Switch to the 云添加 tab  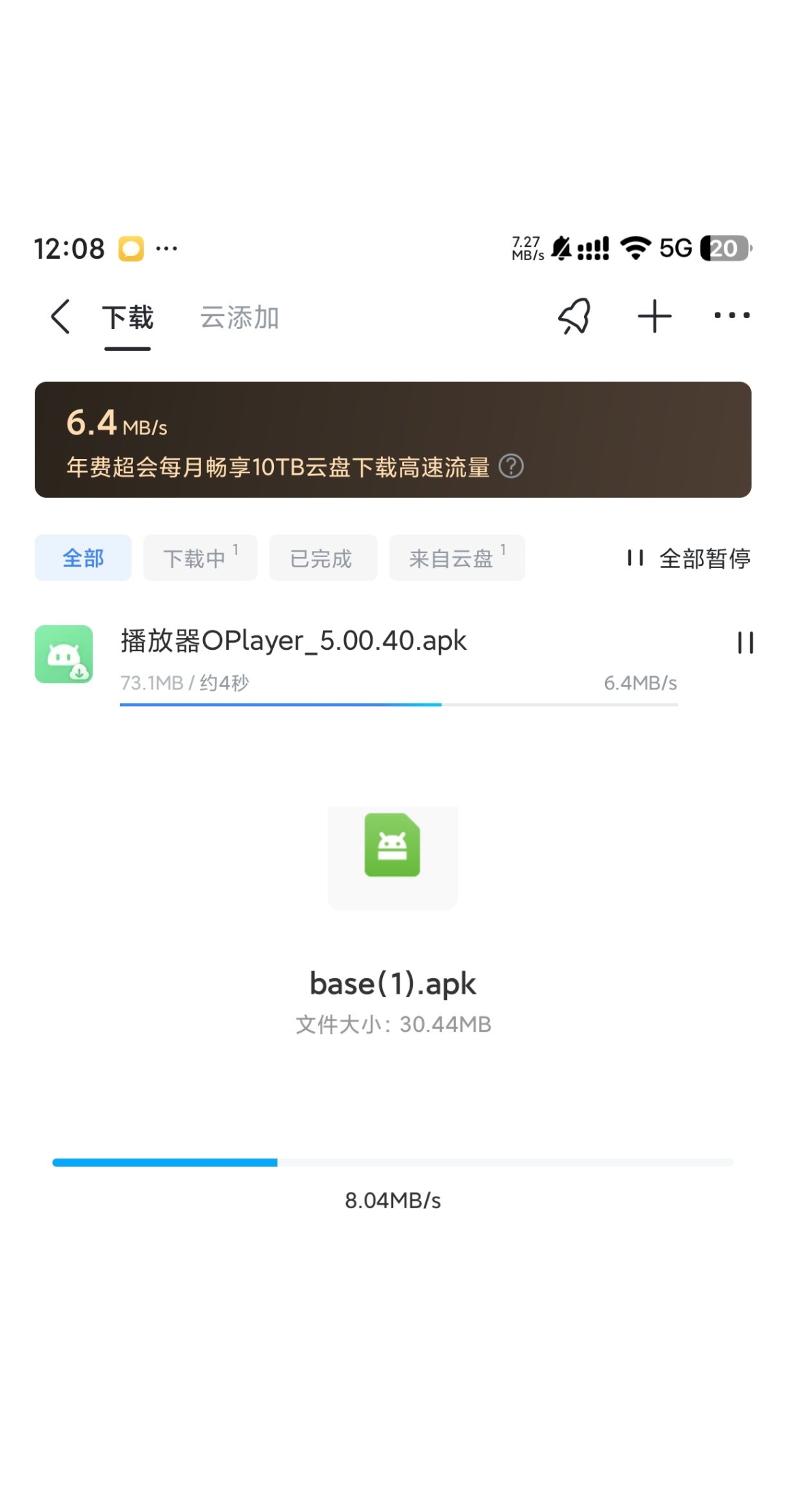point(239,317)
